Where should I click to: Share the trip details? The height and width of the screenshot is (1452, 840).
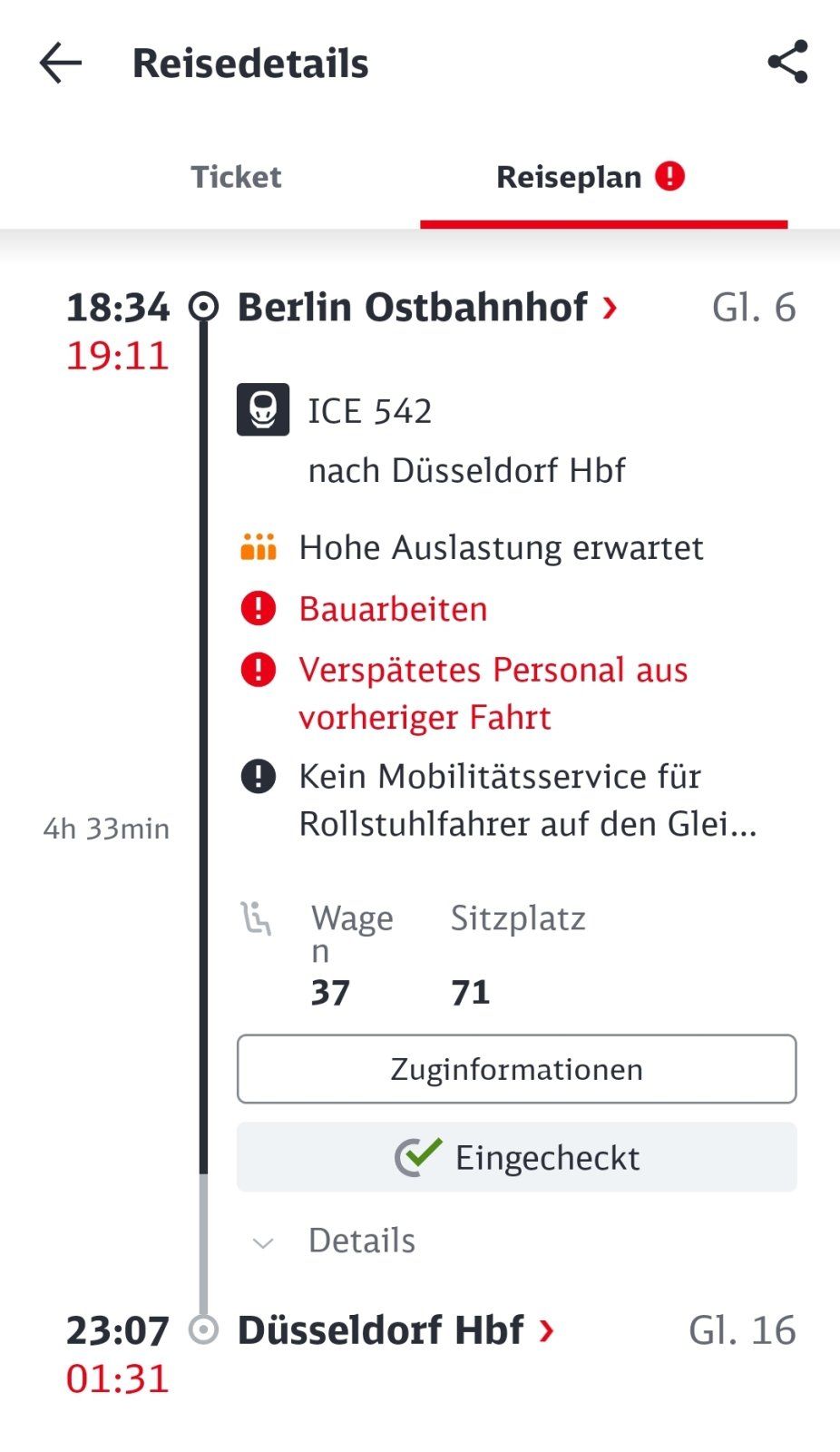[x=786, y=63]
